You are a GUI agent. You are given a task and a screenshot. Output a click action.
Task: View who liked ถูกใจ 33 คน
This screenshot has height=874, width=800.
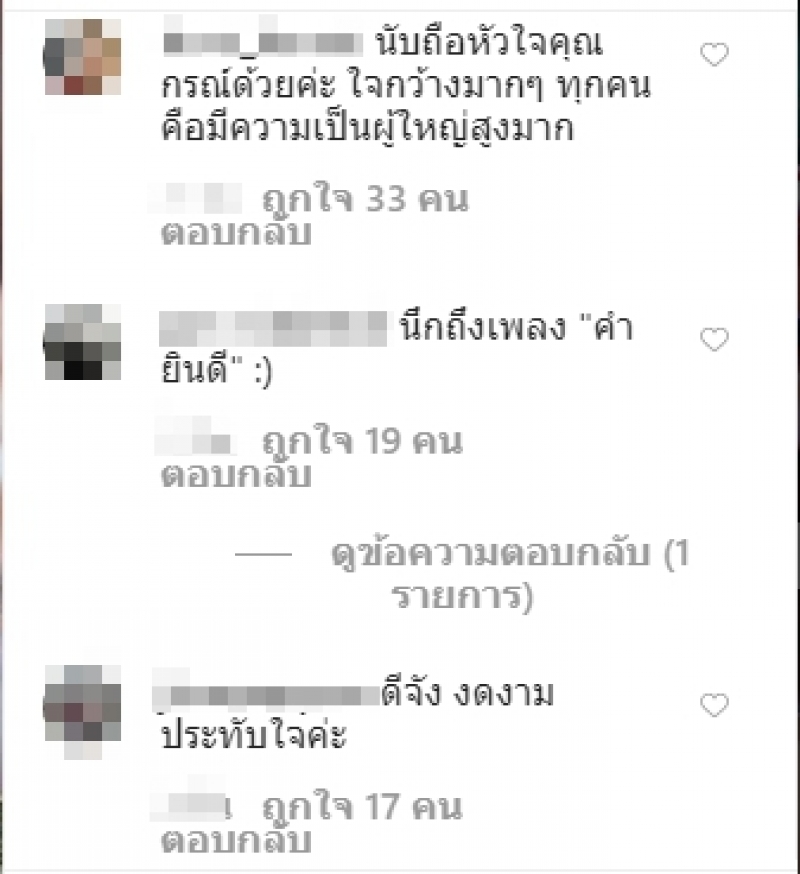click(365, 201)
